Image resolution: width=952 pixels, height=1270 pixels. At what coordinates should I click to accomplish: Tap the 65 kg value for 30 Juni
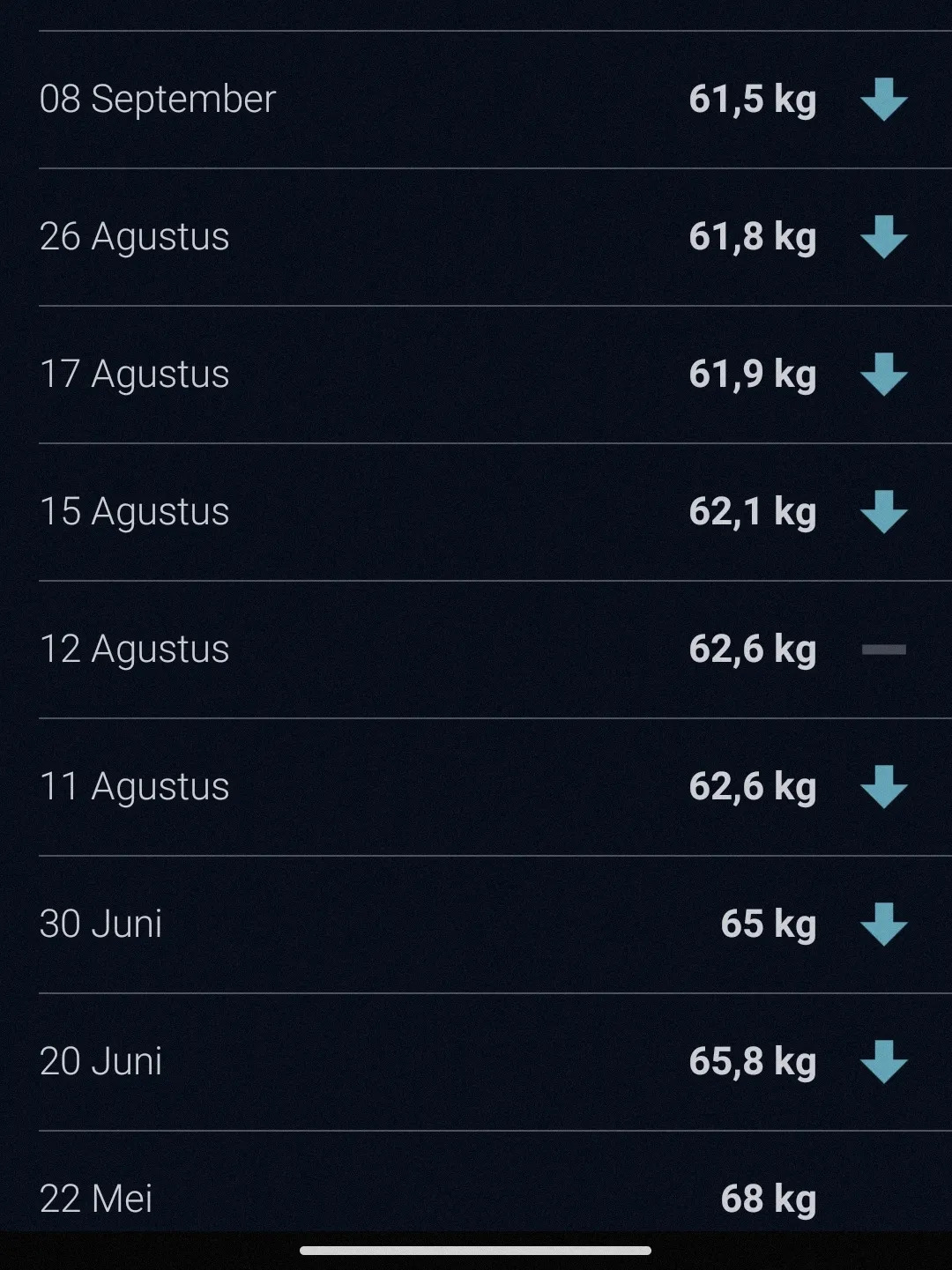point(769,924)
